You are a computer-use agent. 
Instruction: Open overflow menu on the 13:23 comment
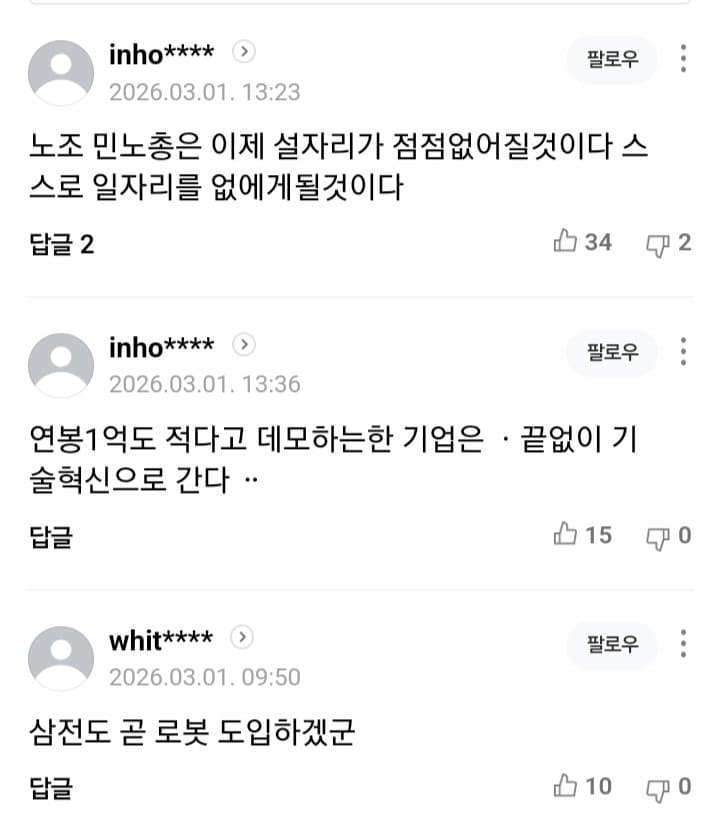[x=683, y=58]
